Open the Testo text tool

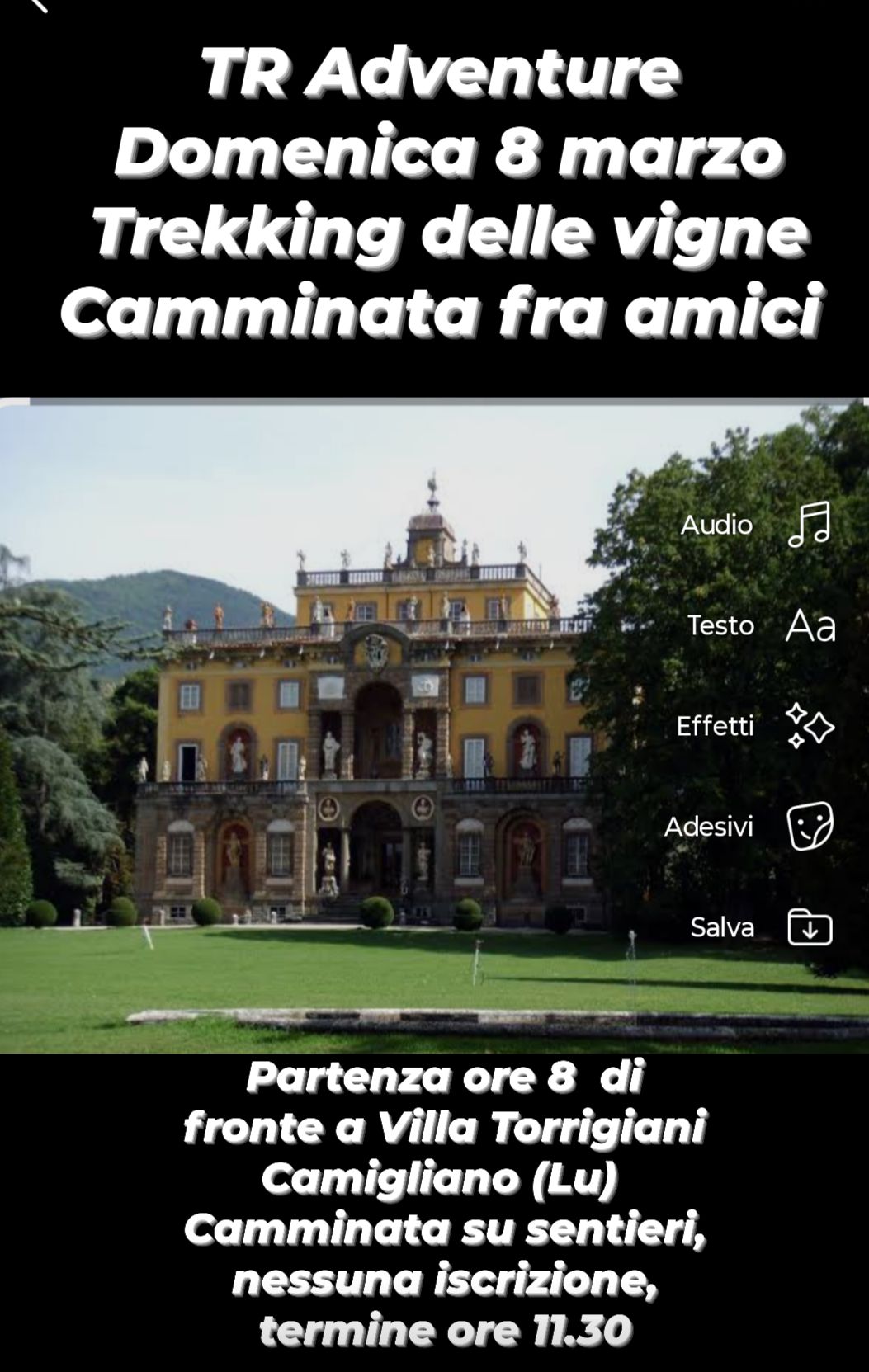coord(810,626)
